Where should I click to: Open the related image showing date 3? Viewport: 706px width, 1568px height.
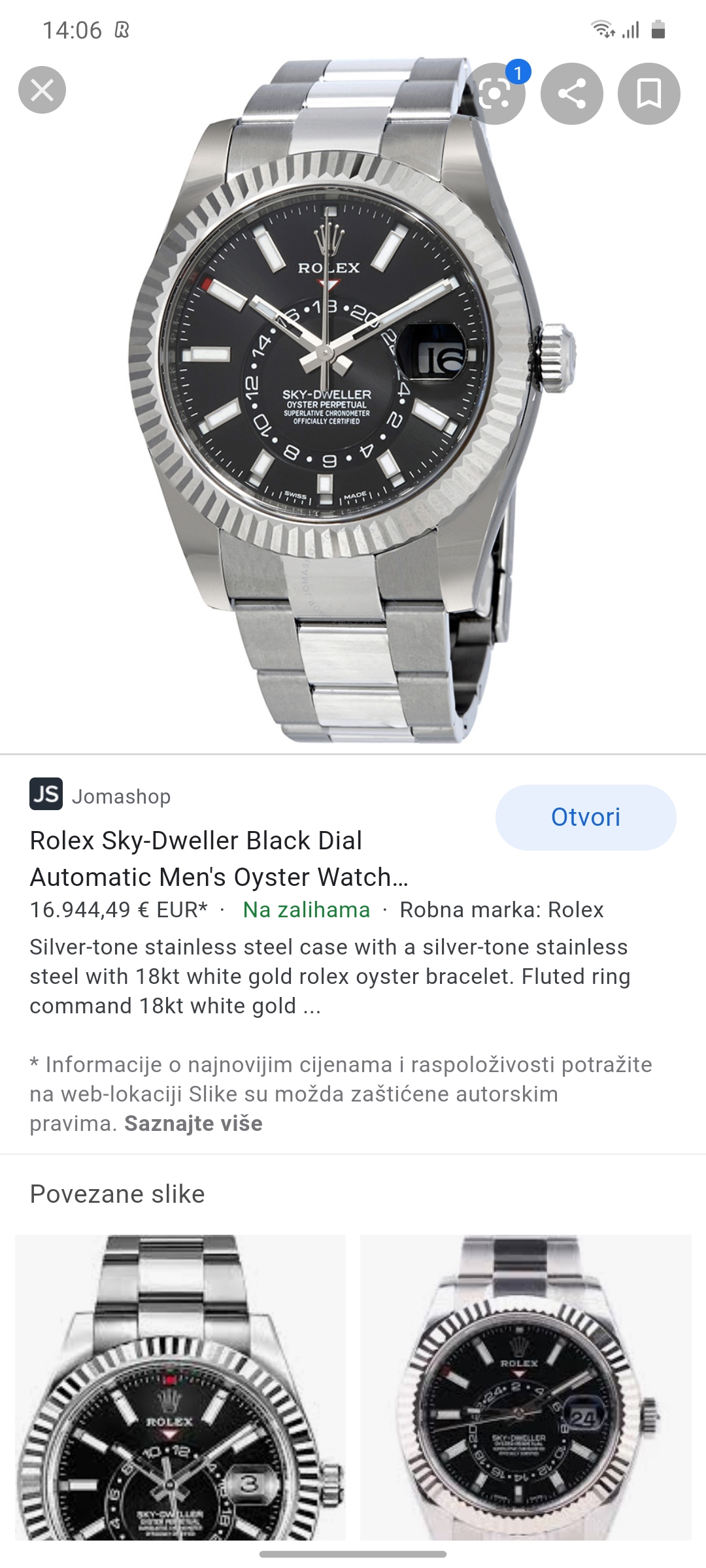(180, 1388)
